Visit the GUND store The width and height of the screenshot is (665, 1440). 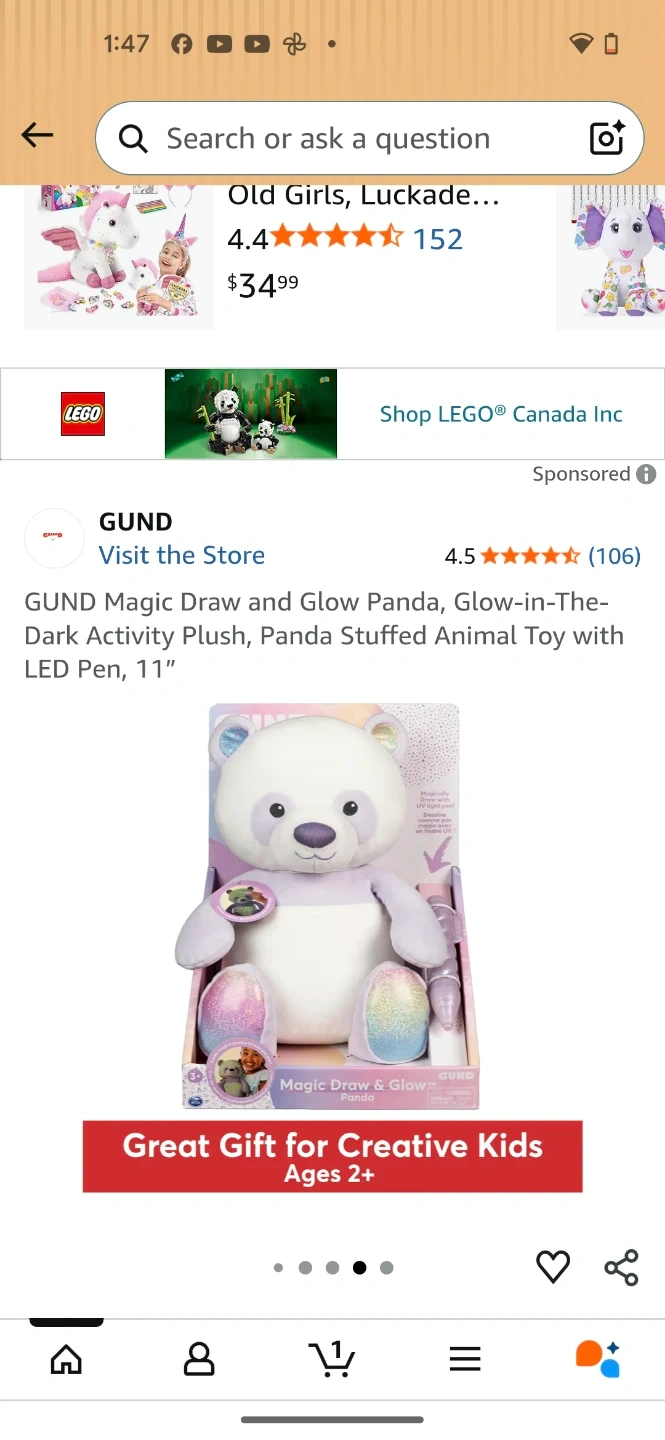point(181,555)
